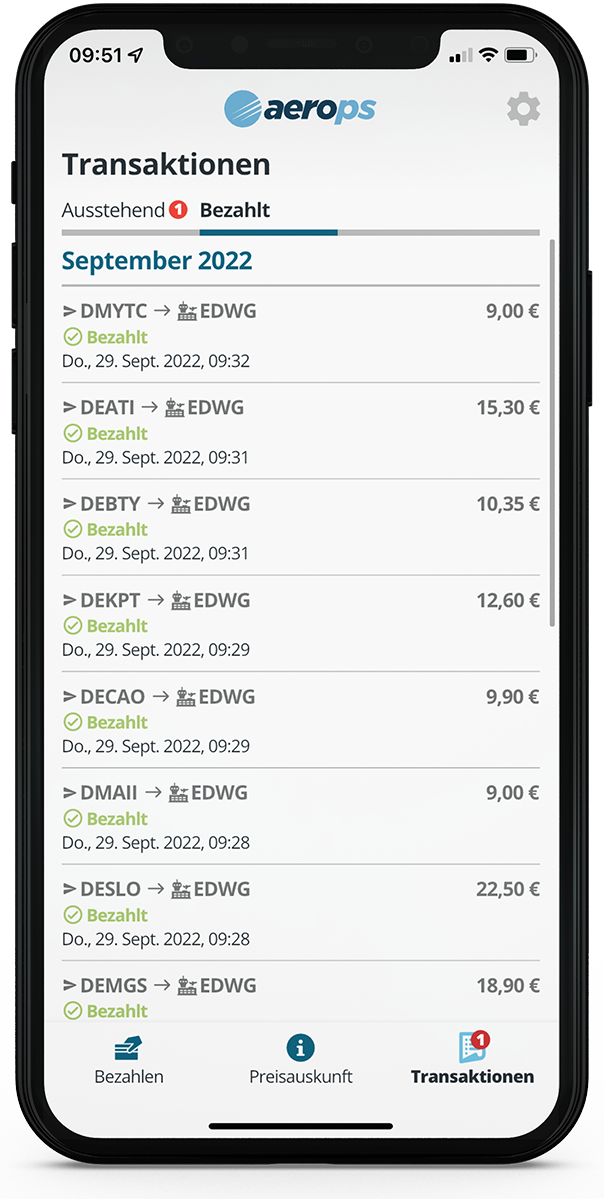
Task: Open the DMYTC to EDWG transaction
Action: tap(300, 335)
